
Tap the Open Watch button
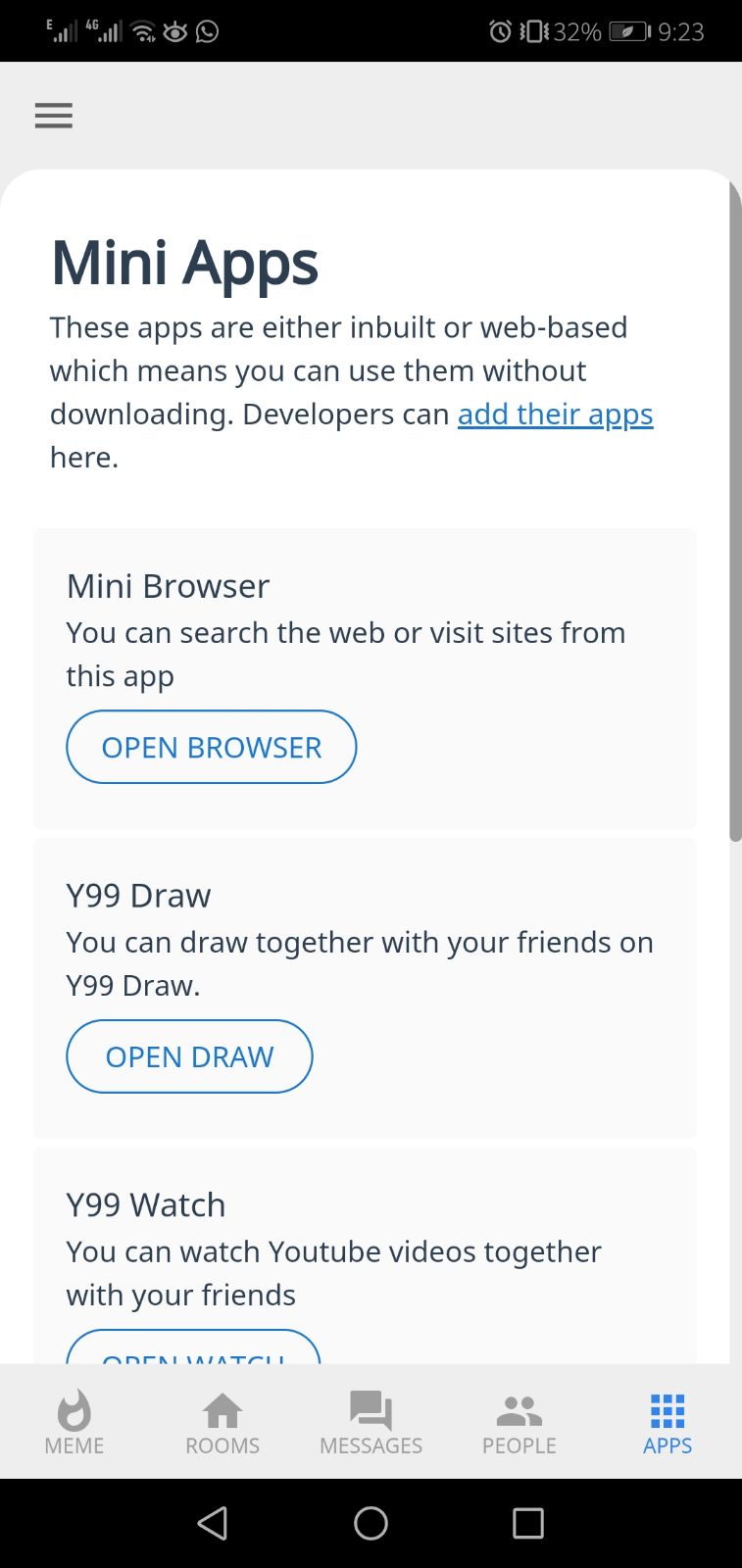click(193, 1349)
